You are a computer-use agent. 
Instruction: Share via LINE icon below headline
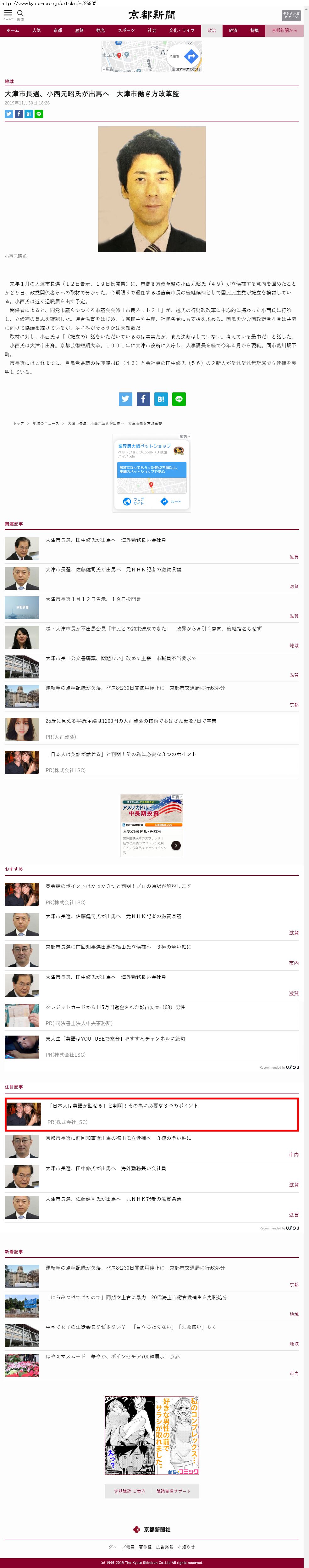click(39, 114)
